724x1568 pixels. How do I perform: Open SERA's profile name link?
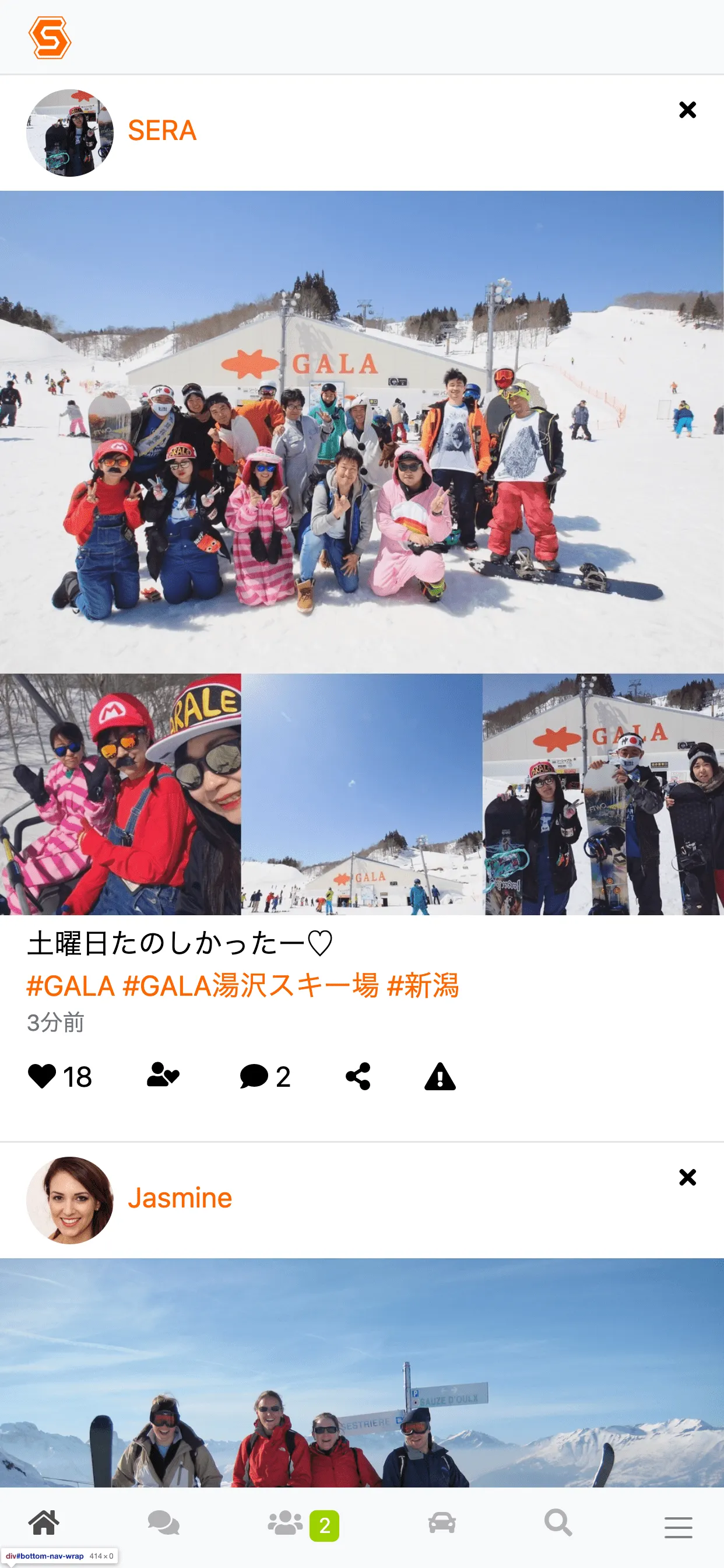point(162,130)
